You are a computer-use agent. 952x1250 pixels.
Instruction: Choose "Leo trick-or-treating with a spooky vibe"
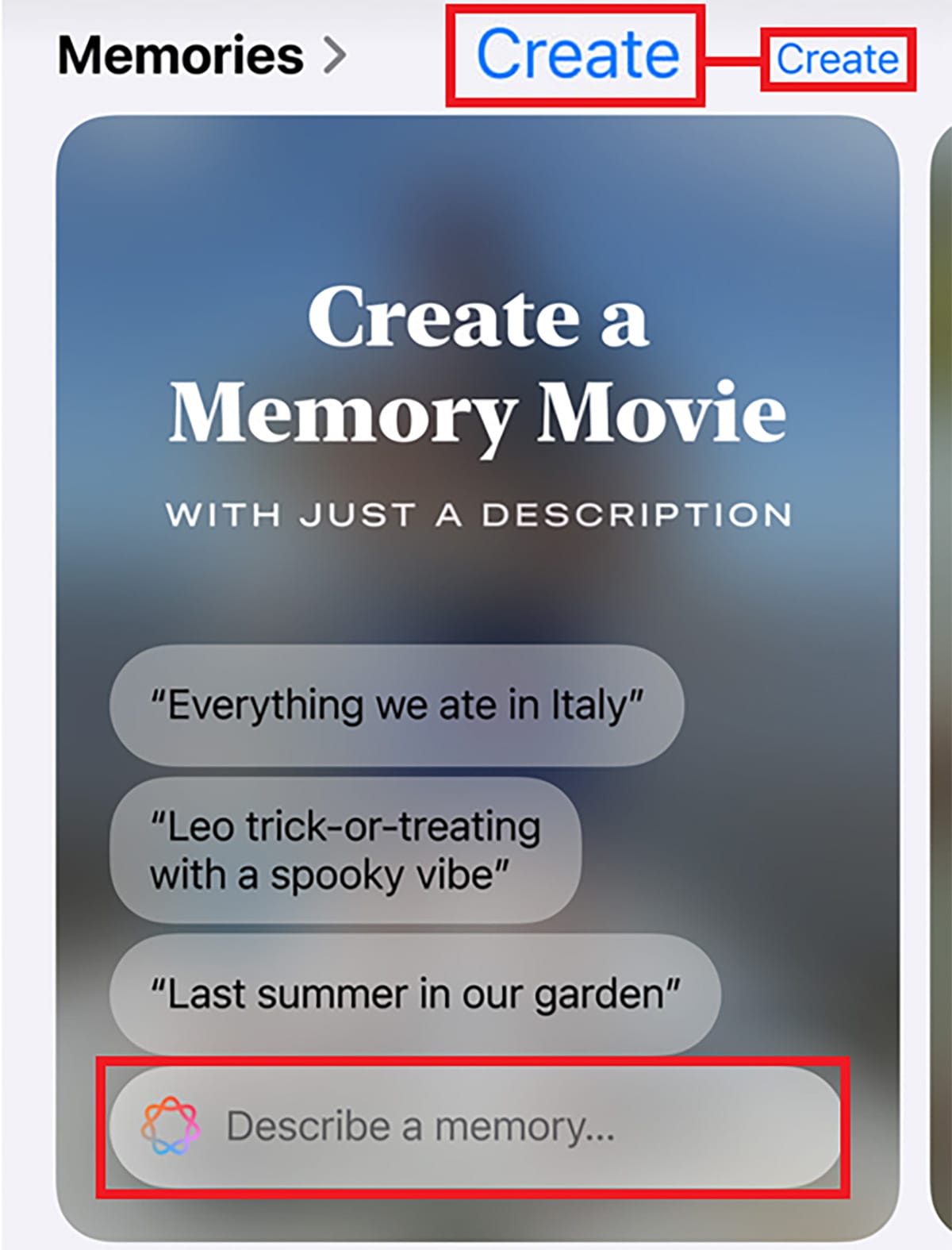coord(345,850)
